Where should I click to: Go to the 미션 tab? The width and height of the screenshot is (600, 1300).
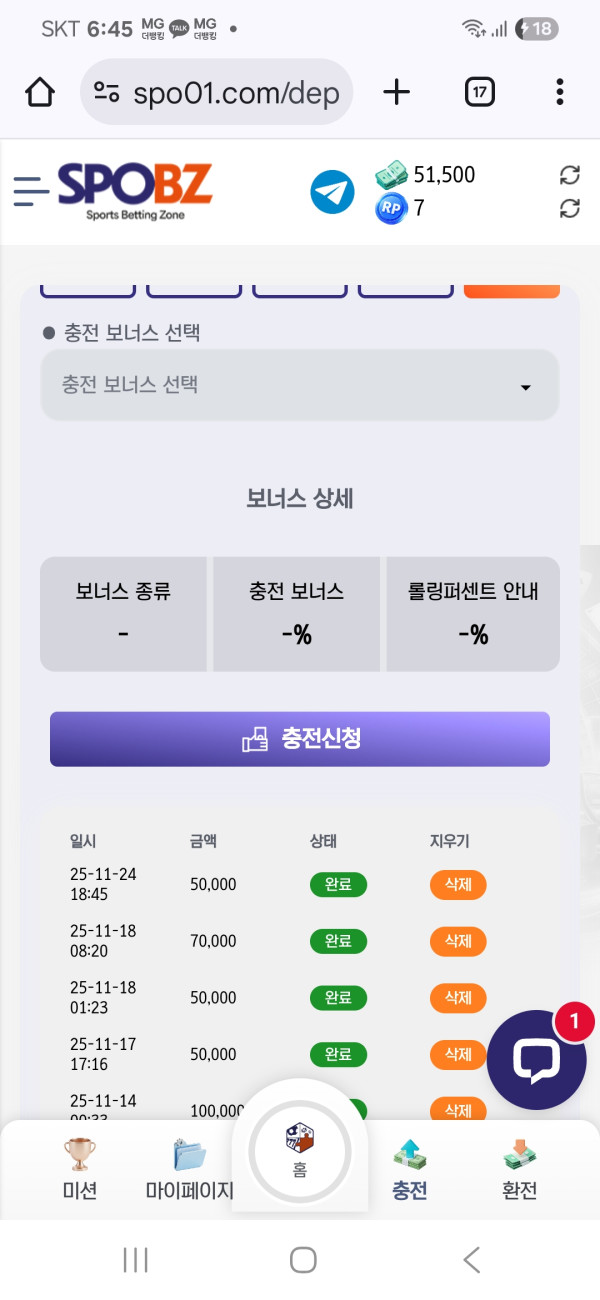tap(80, 1168)
